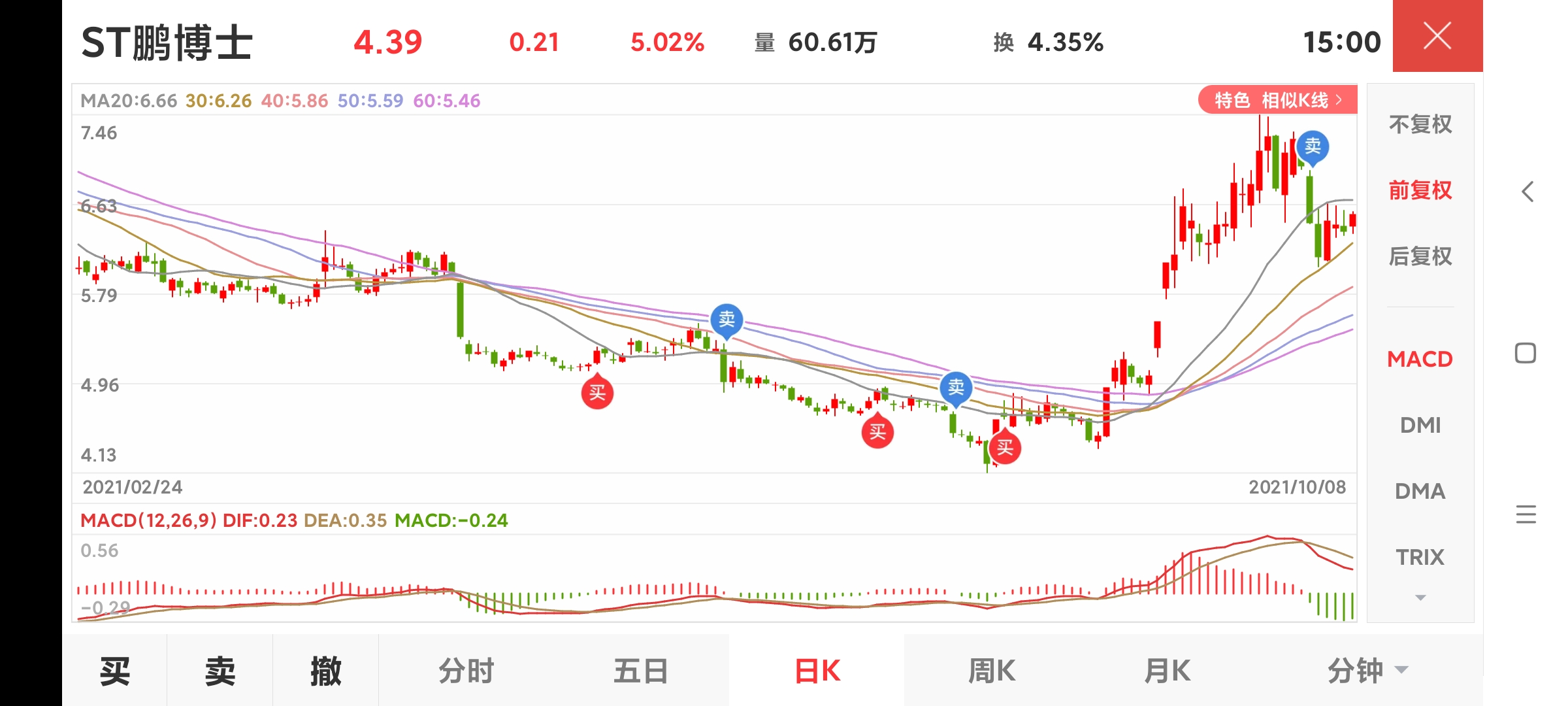1568x706 pixels.
Task: Switch to the 五日 chart tab
Action: 641,671
